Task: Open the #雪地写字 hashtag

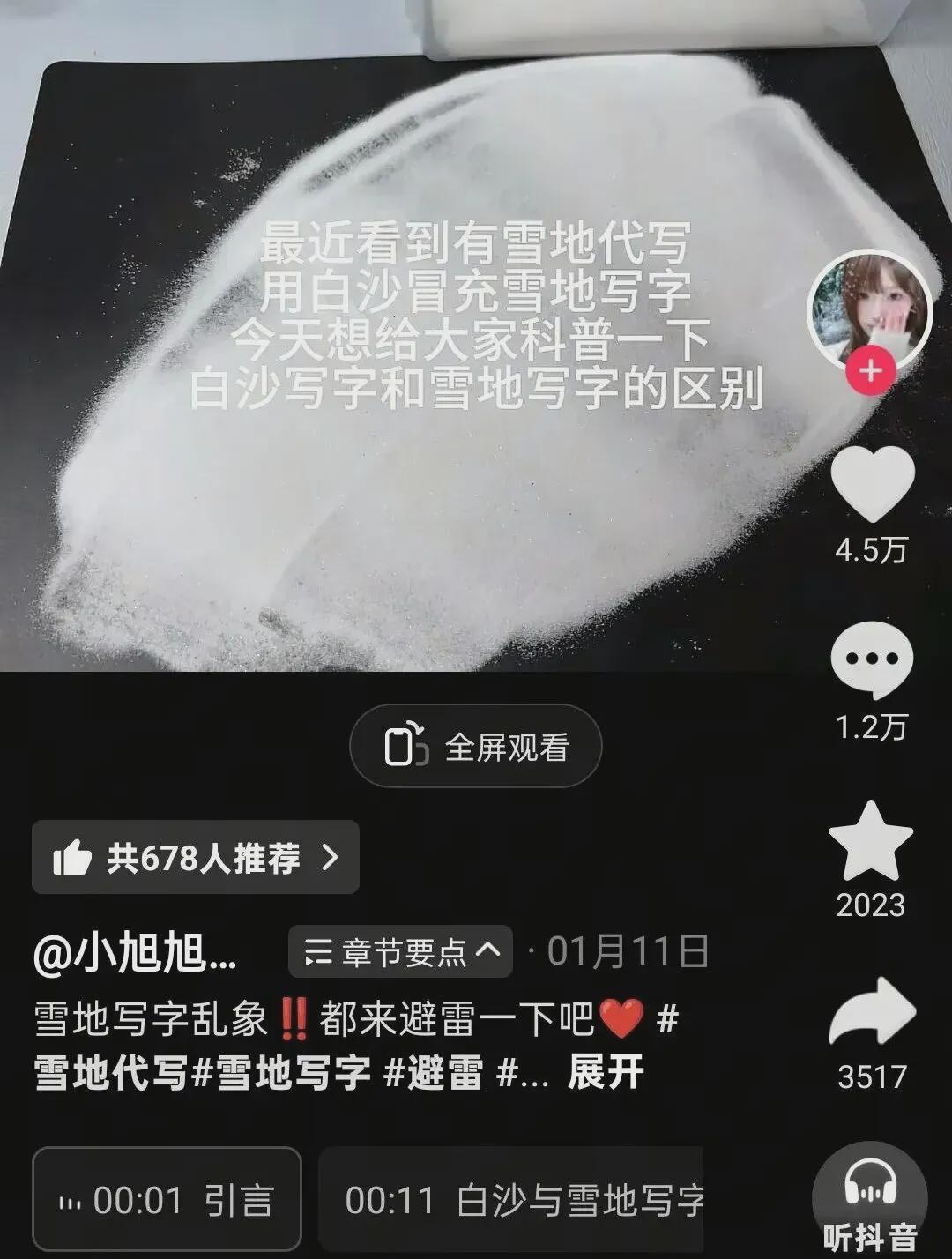Action: pos(282,1073)
